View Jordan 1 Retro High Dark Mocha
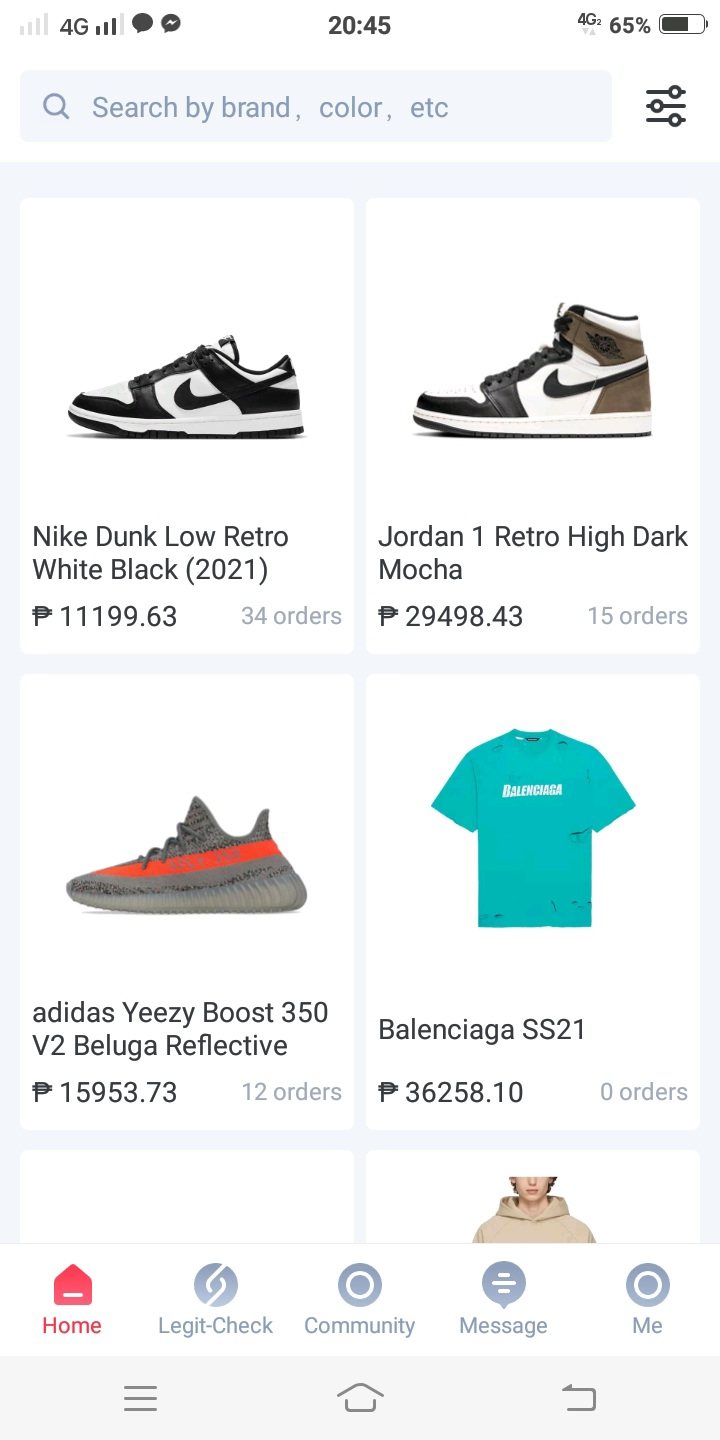This screenshot has height=1440, width=720. pos(532,426)
